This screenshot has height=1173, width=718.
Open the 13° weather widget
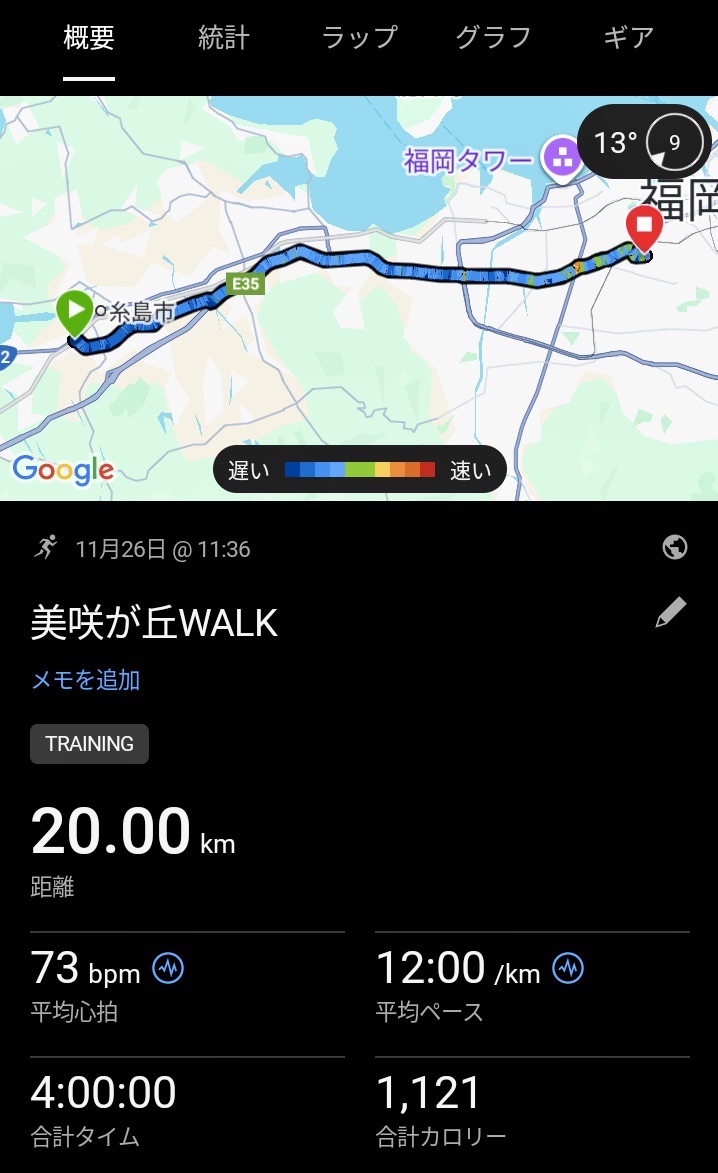[x=643, y=142]
